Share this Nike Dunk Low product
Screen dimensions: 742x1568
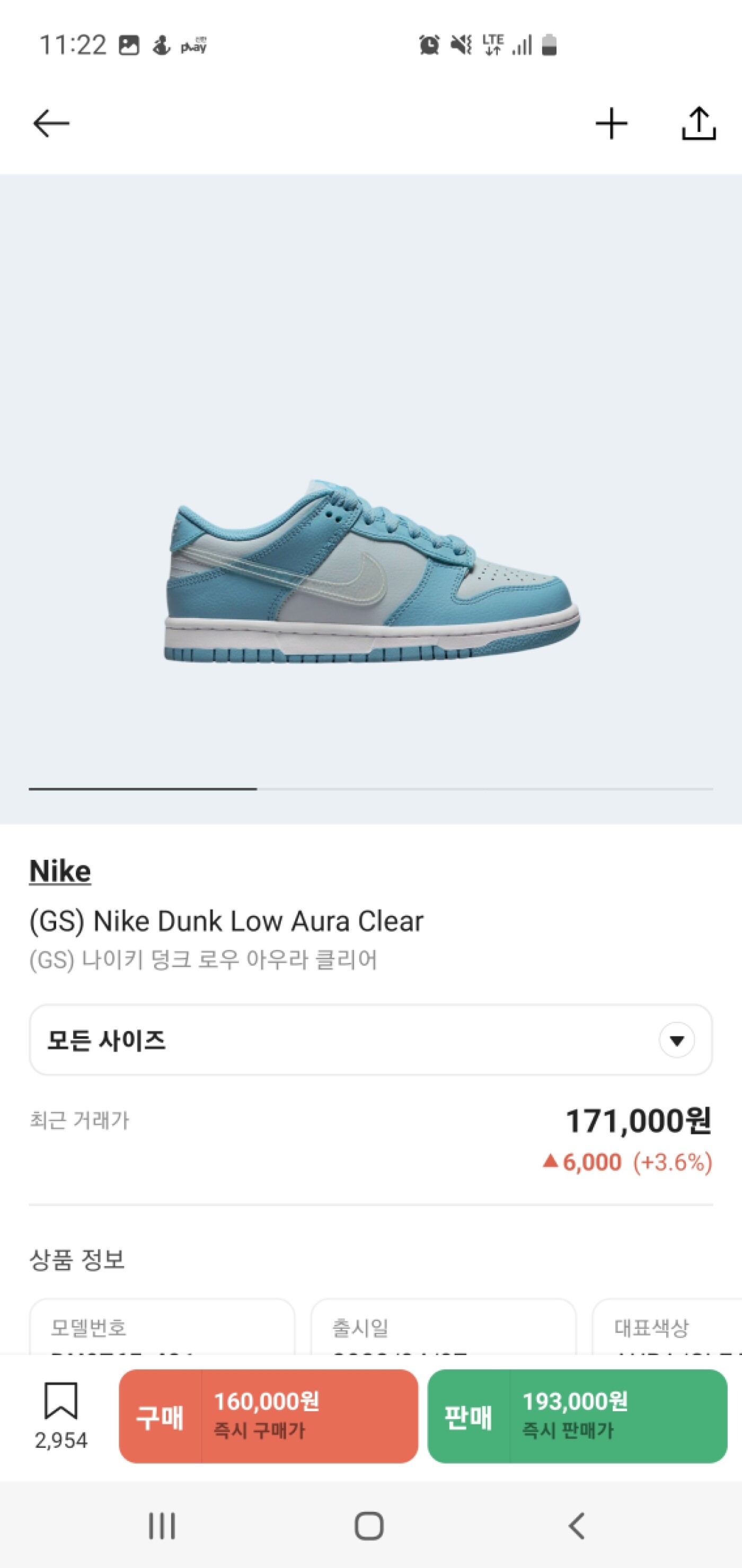[x=698, y=124]
